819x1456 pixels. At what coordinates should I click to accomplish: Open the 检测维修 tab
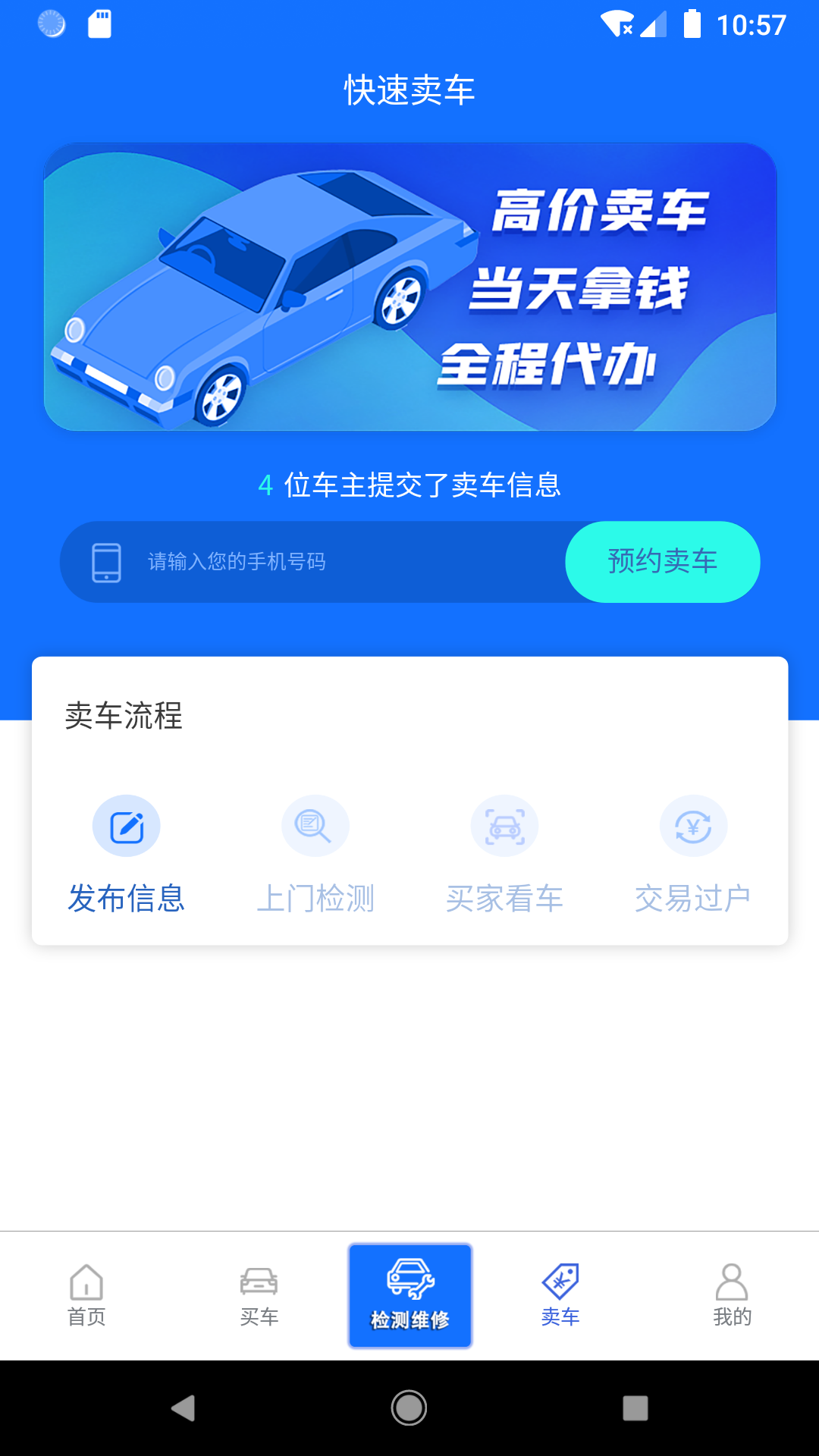[x=409, y=1295]
